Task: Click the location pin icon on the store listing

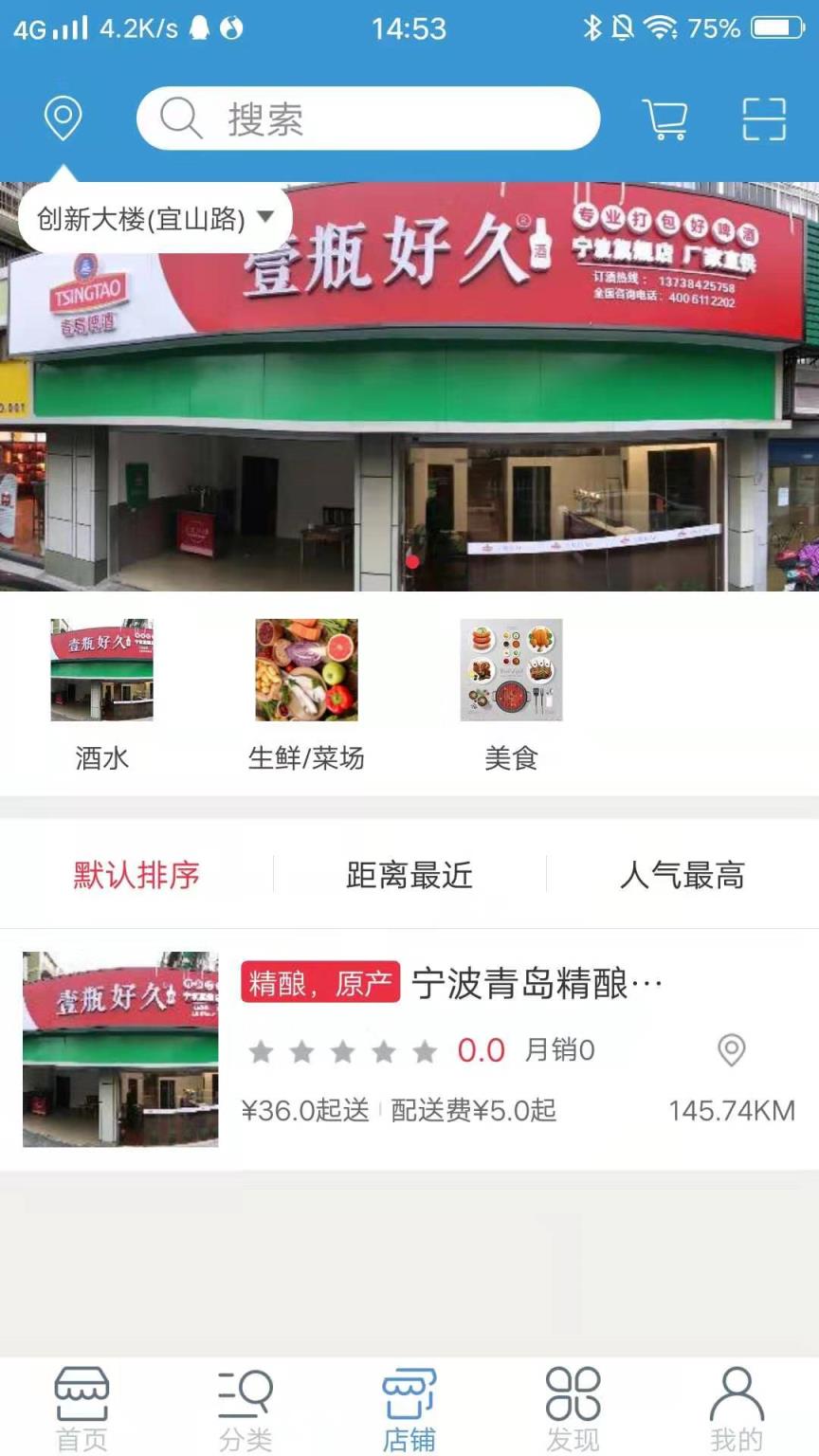Action: (731, 1051)
